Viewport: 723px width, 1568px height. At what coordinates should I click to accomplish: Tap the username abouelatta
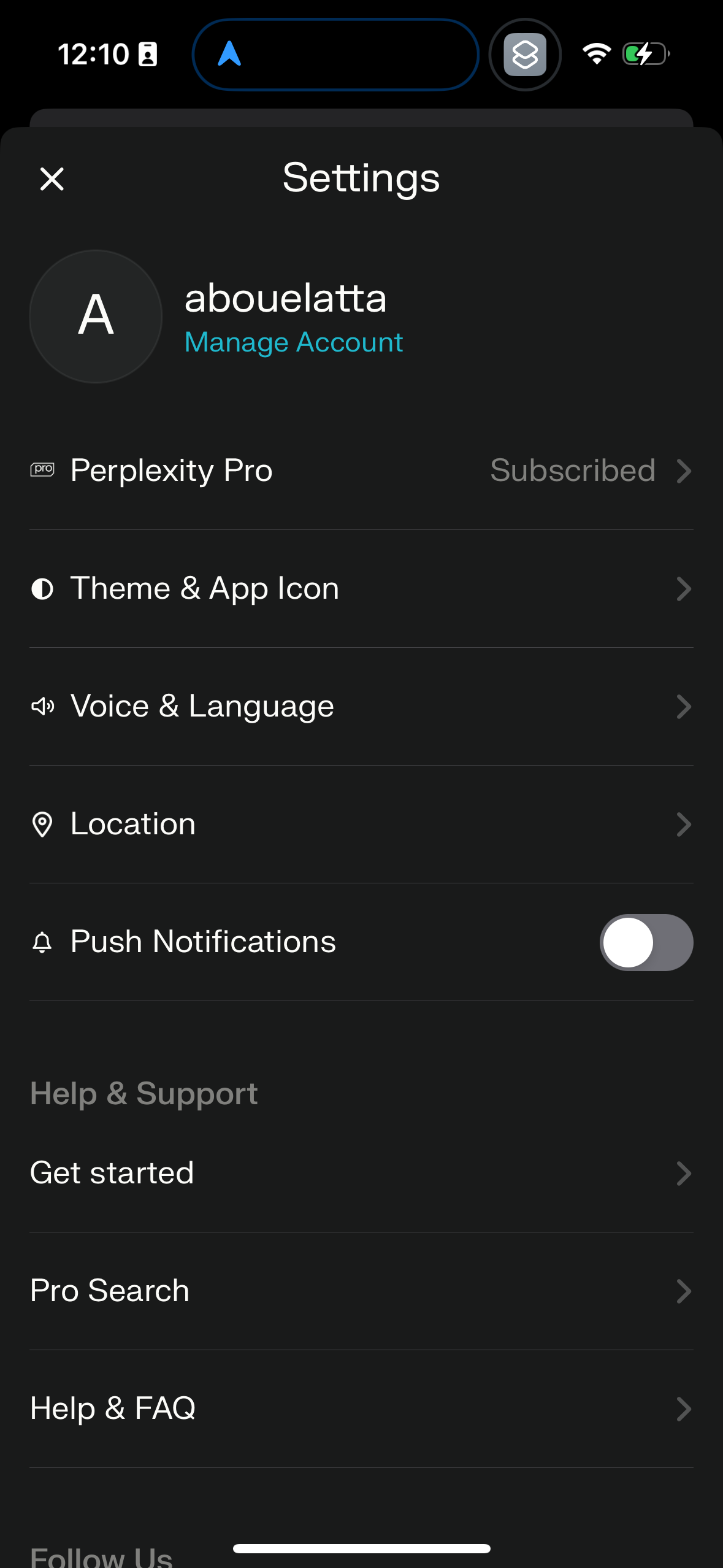coord(285,300)
